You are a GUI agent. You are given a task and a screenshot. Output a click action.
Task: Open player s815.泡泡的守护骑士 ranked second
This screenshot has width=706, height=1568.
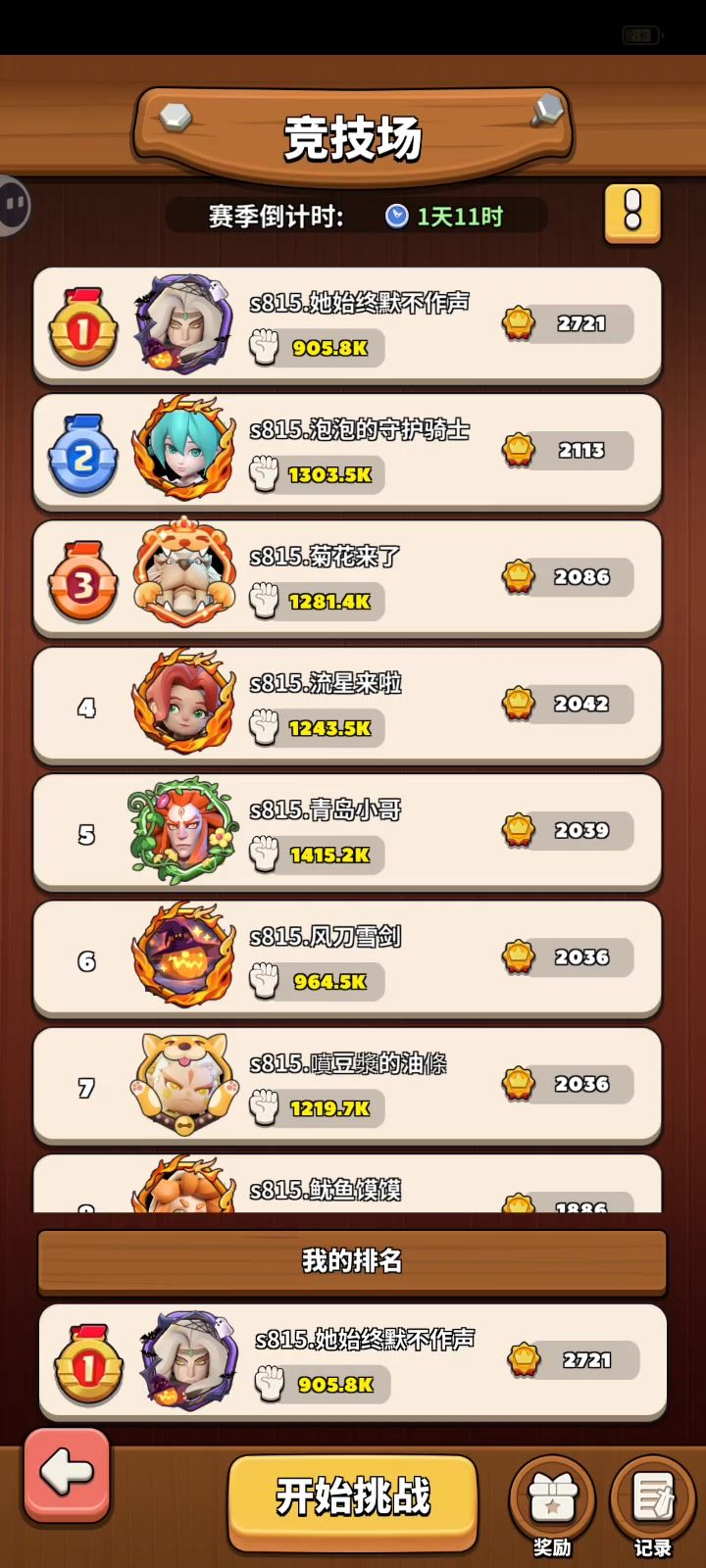[347, 453]
